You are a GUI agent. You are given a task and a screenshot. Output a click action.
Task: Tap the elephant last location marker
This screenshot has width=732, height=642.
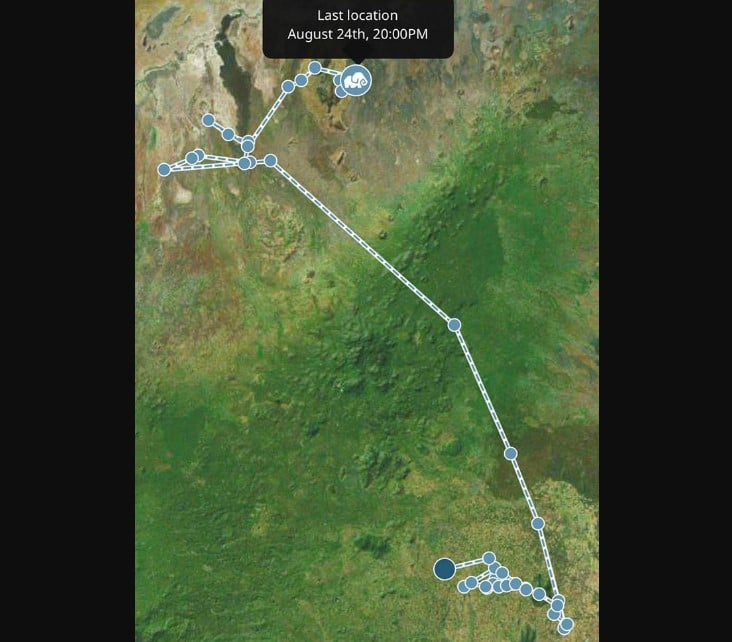pos(356,79)
